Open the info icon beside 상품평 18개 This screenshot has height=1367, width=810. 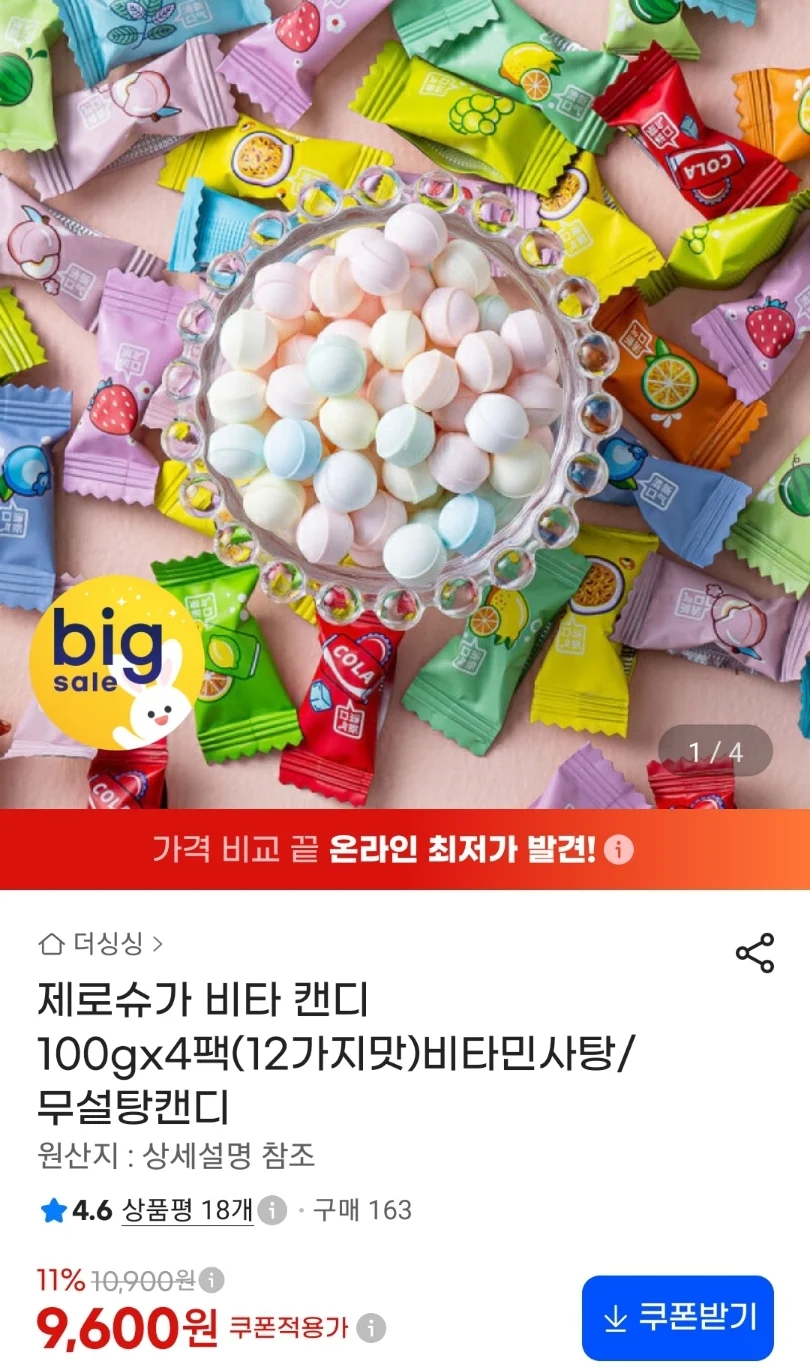[272, 1210]
